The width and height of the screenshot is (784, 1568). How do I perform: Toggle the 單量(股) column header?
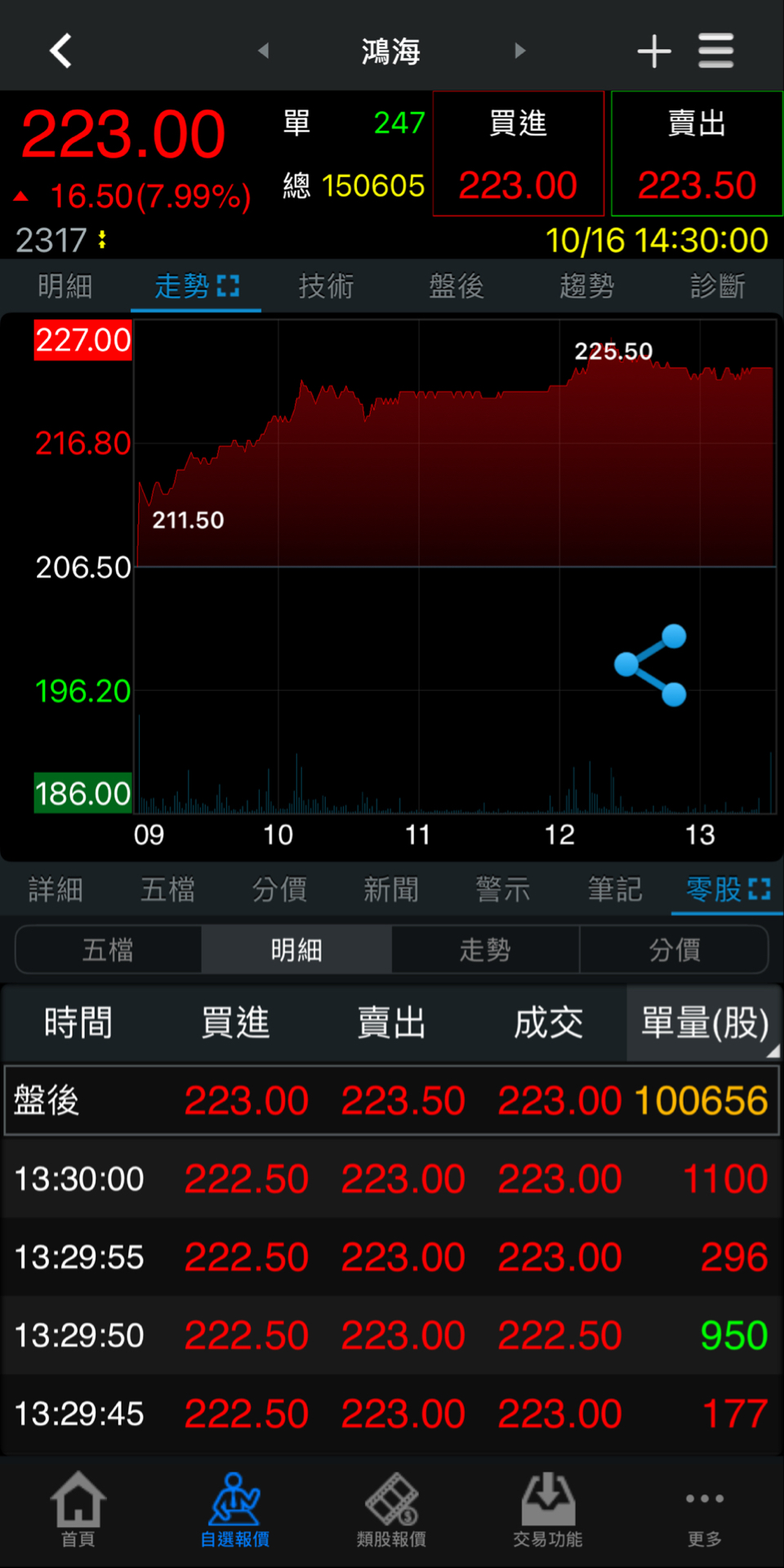pos(705,1023)
